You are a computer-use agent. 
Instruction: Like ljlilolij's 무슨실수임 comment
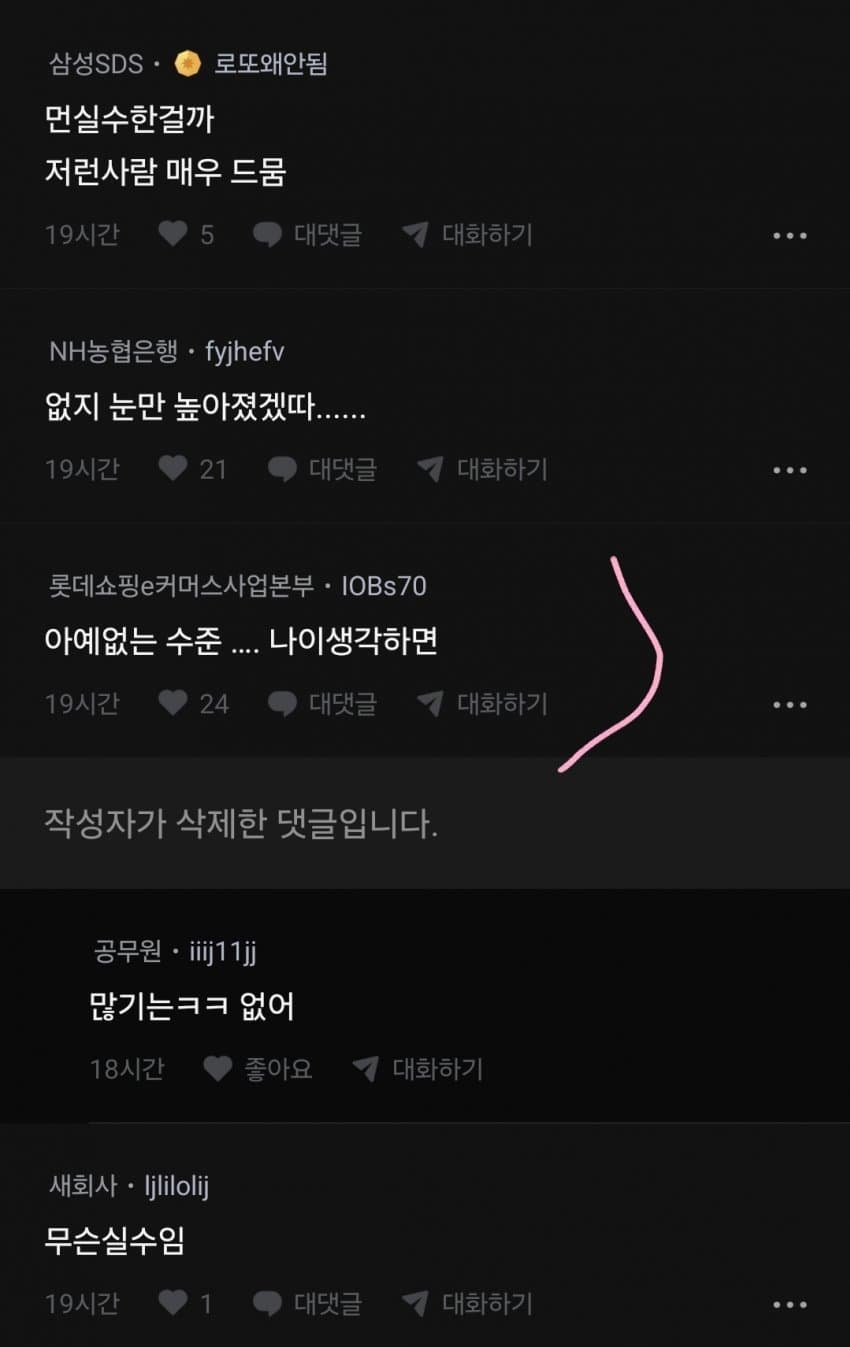click(174, 1303)
